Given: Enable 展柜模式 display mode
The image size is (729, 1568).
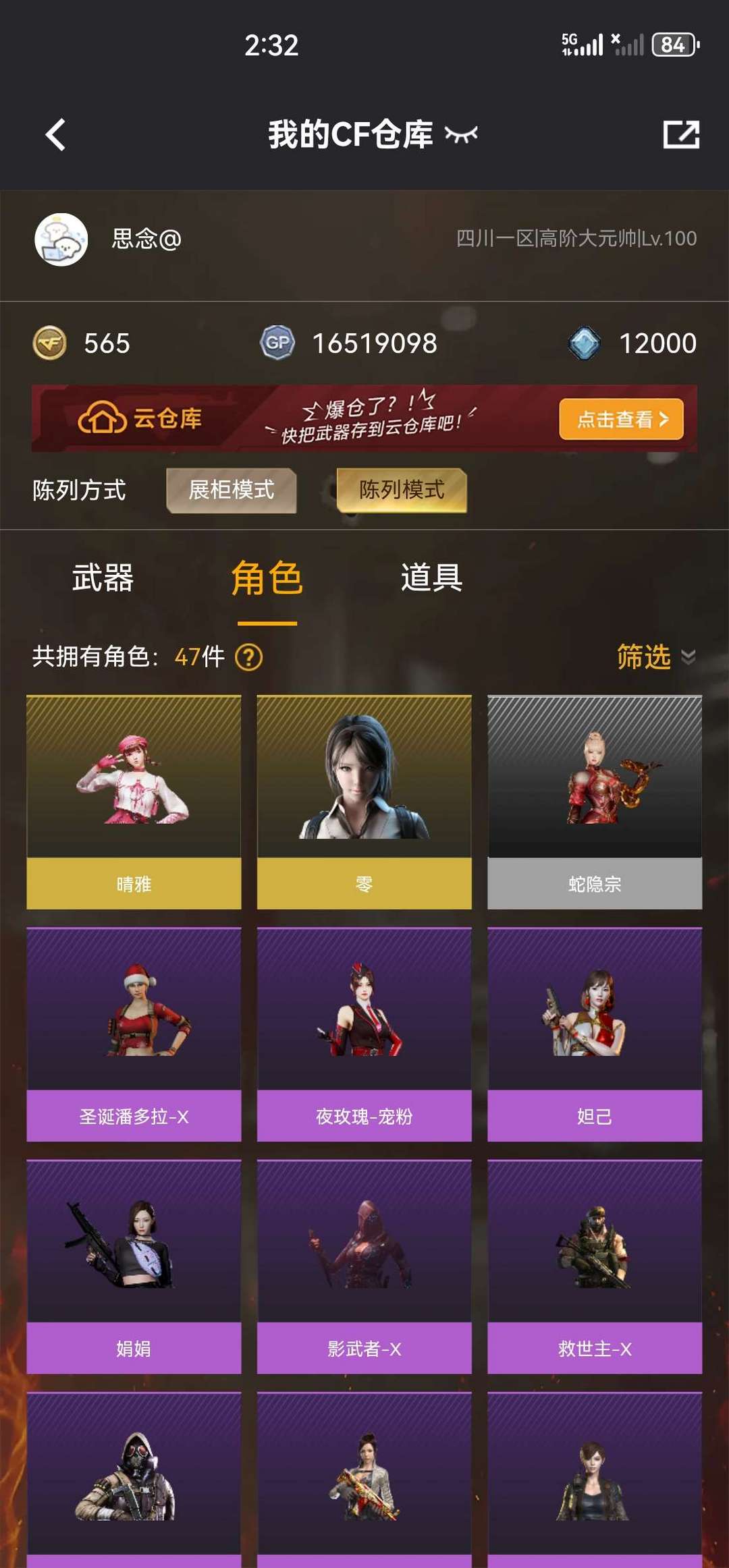Looking at the screenshot, I should point(230,491).
